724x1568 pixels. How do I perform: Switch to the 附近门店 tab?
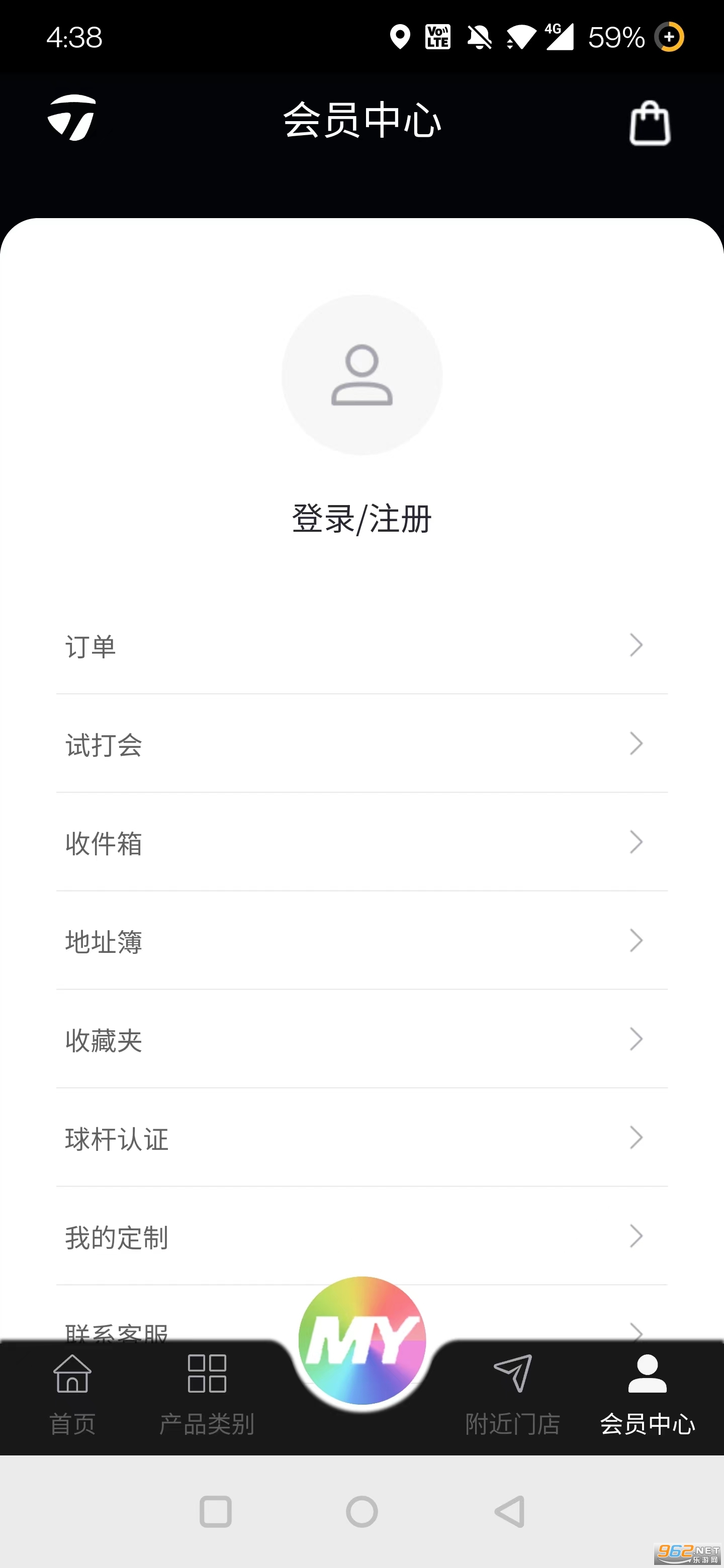coord(513,1394)
